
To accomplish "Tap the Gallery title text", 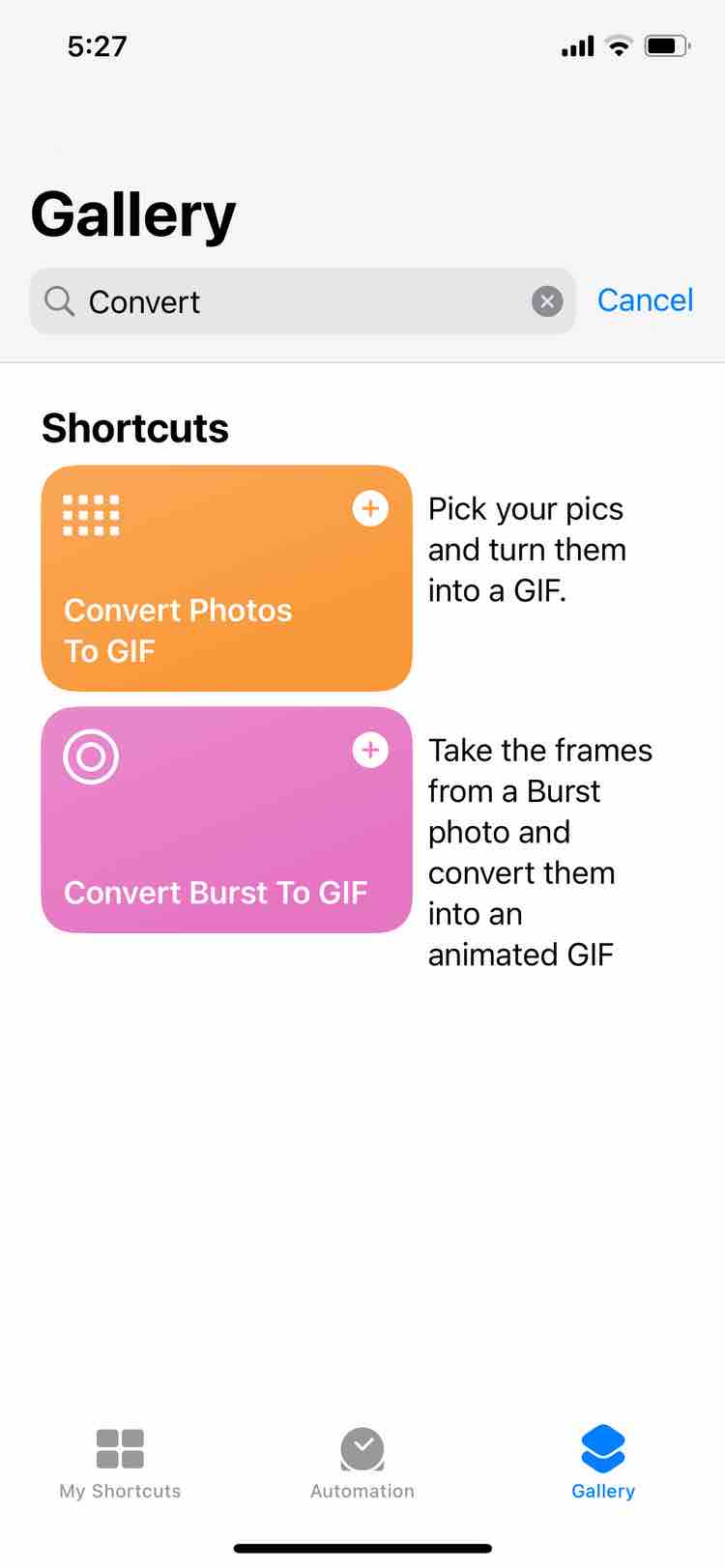I will (131, 214).
